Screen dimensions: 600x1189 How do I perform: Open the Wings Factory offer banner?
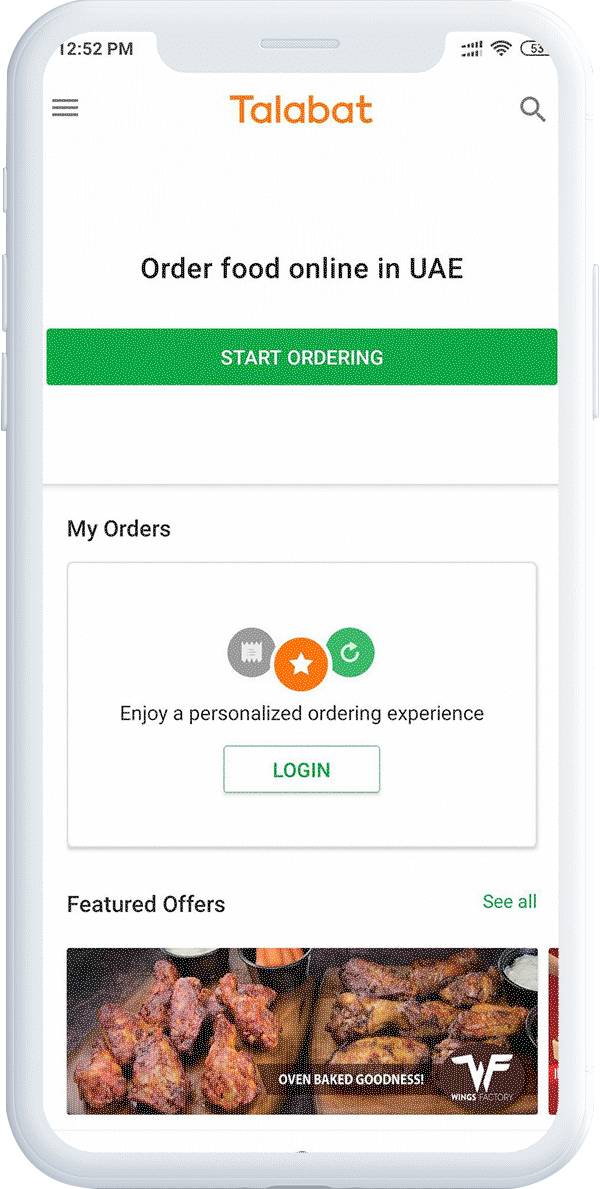pyautogui.click(x=301, y=1031)
